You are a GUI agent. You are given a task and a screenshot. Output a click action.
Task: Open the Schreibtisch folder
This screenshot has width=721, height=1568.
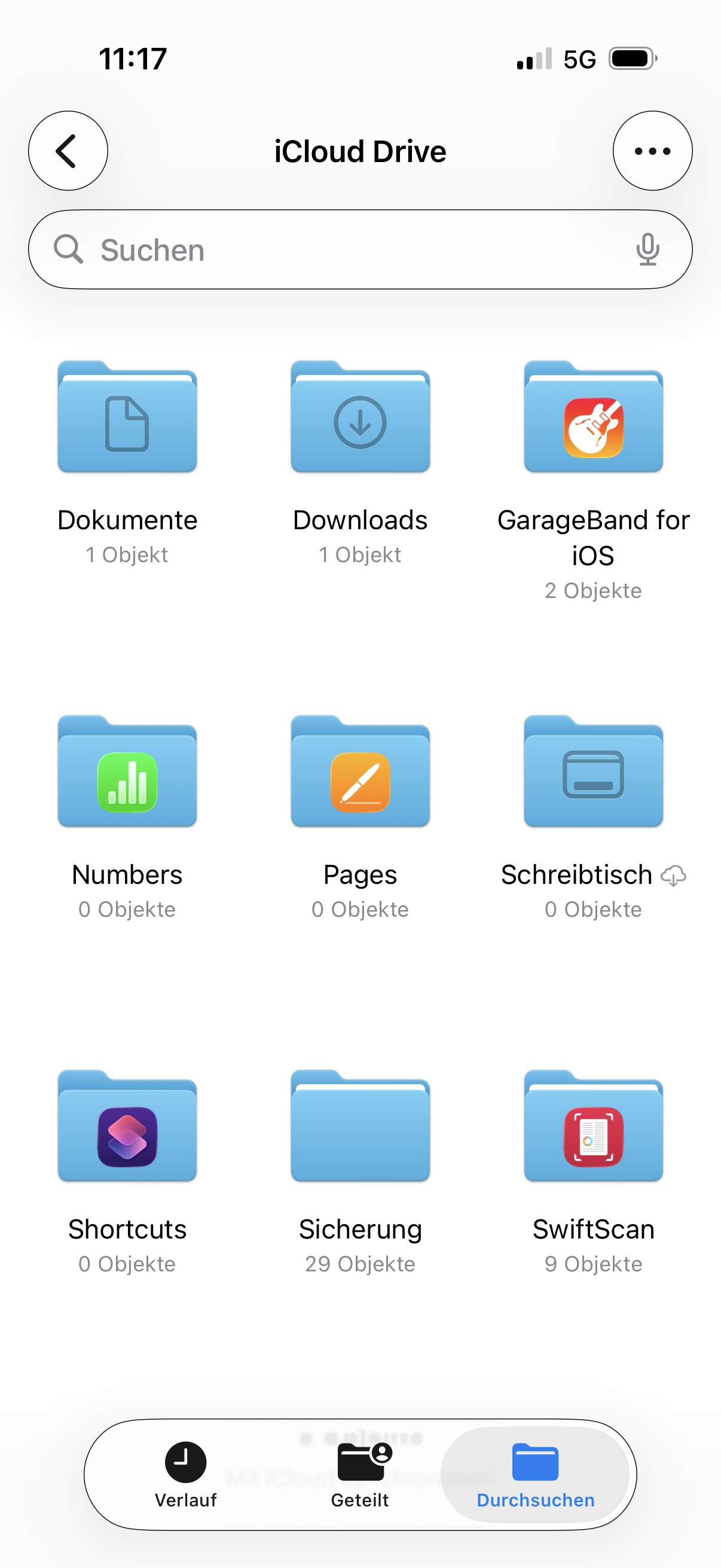pos(593,773)
